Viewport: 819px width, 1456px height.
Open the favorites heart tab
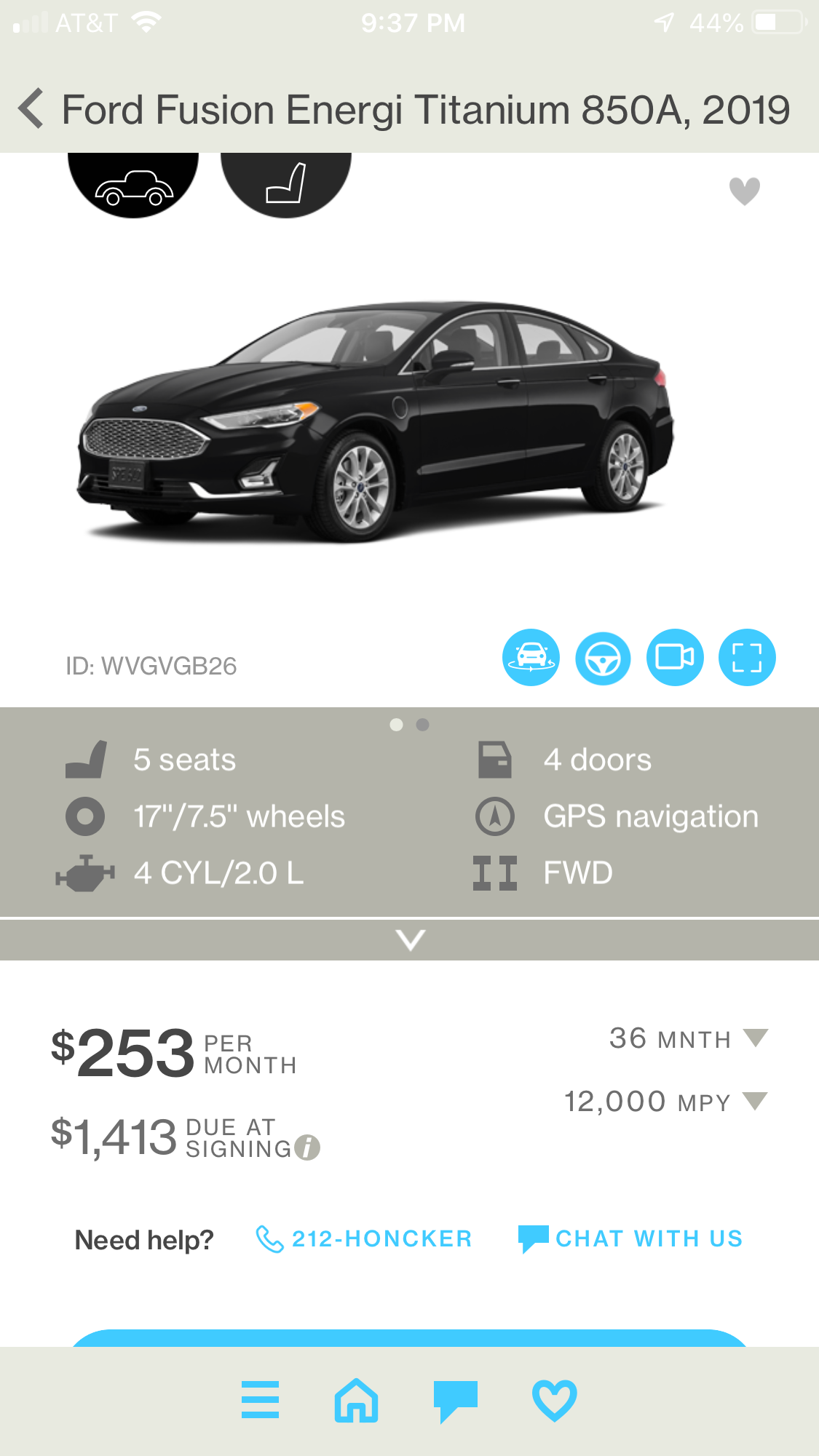554,1399
